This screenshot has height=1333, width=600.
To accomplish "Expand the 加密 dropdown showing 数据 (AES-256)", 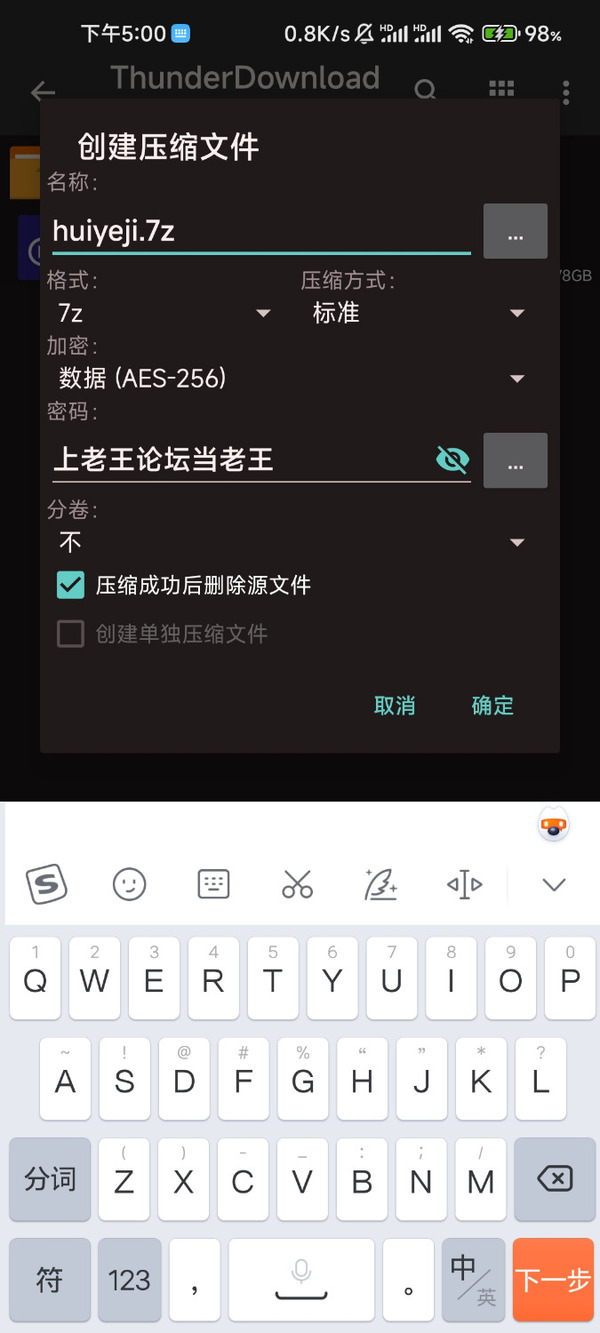I will (x=290, y=378).
